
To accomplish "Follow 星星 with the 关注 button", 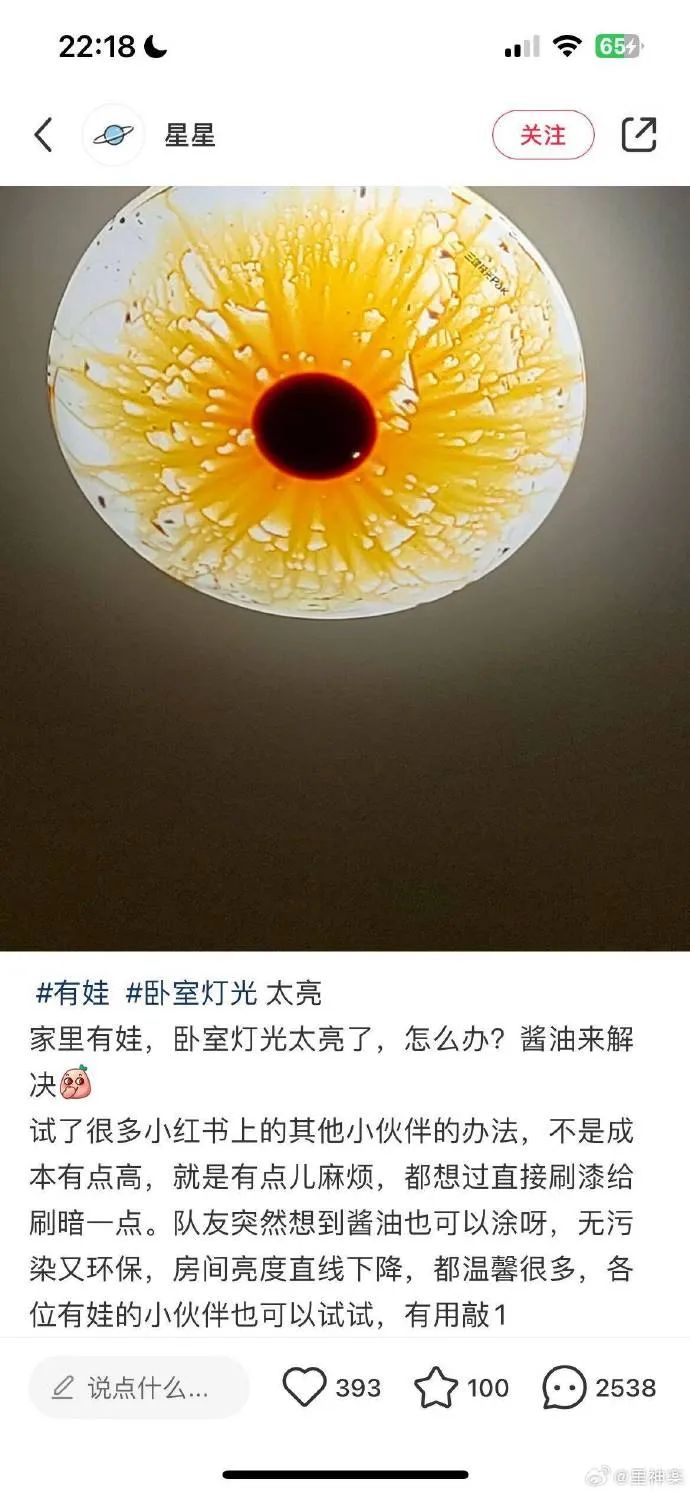I will pyautogui.click(x=543, y=135).
